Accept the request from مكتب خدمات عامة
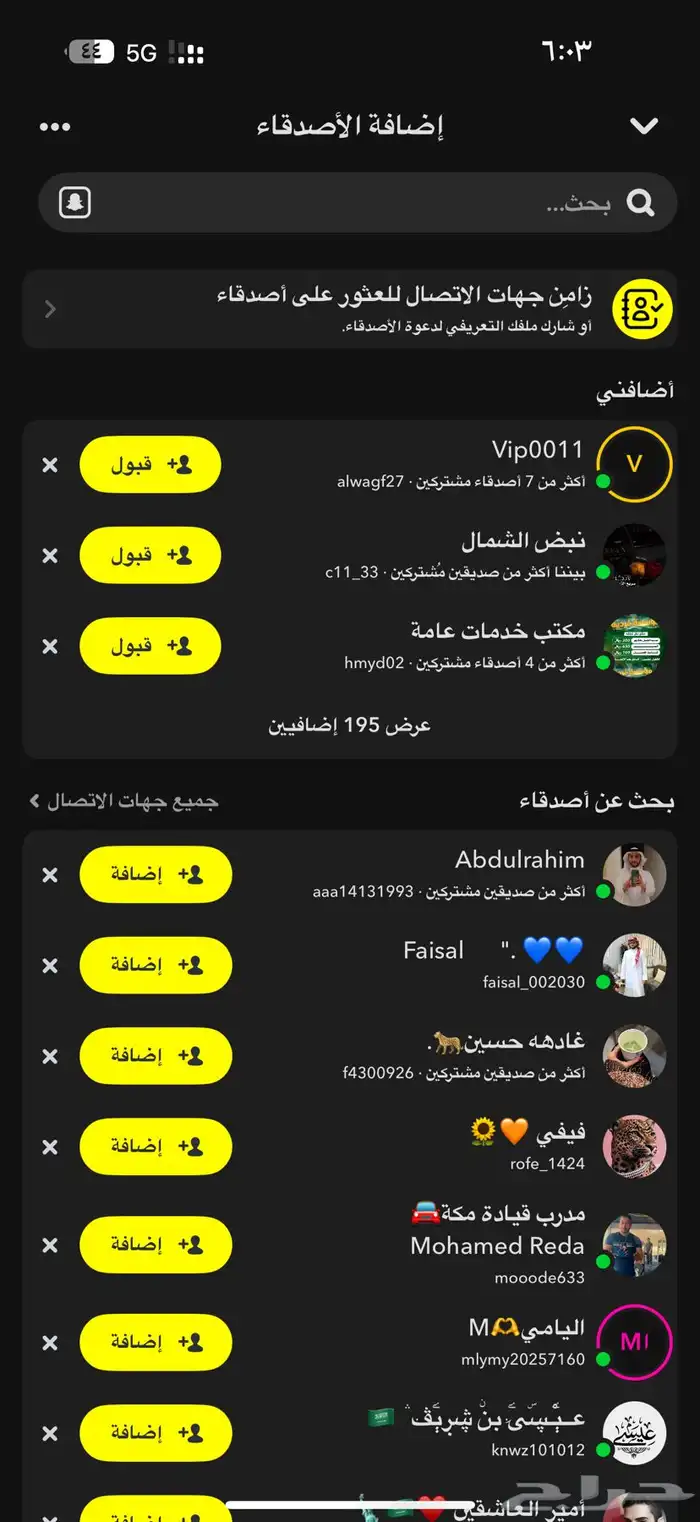This screenshot has height=1522, width=700. (x=150, y=646)
